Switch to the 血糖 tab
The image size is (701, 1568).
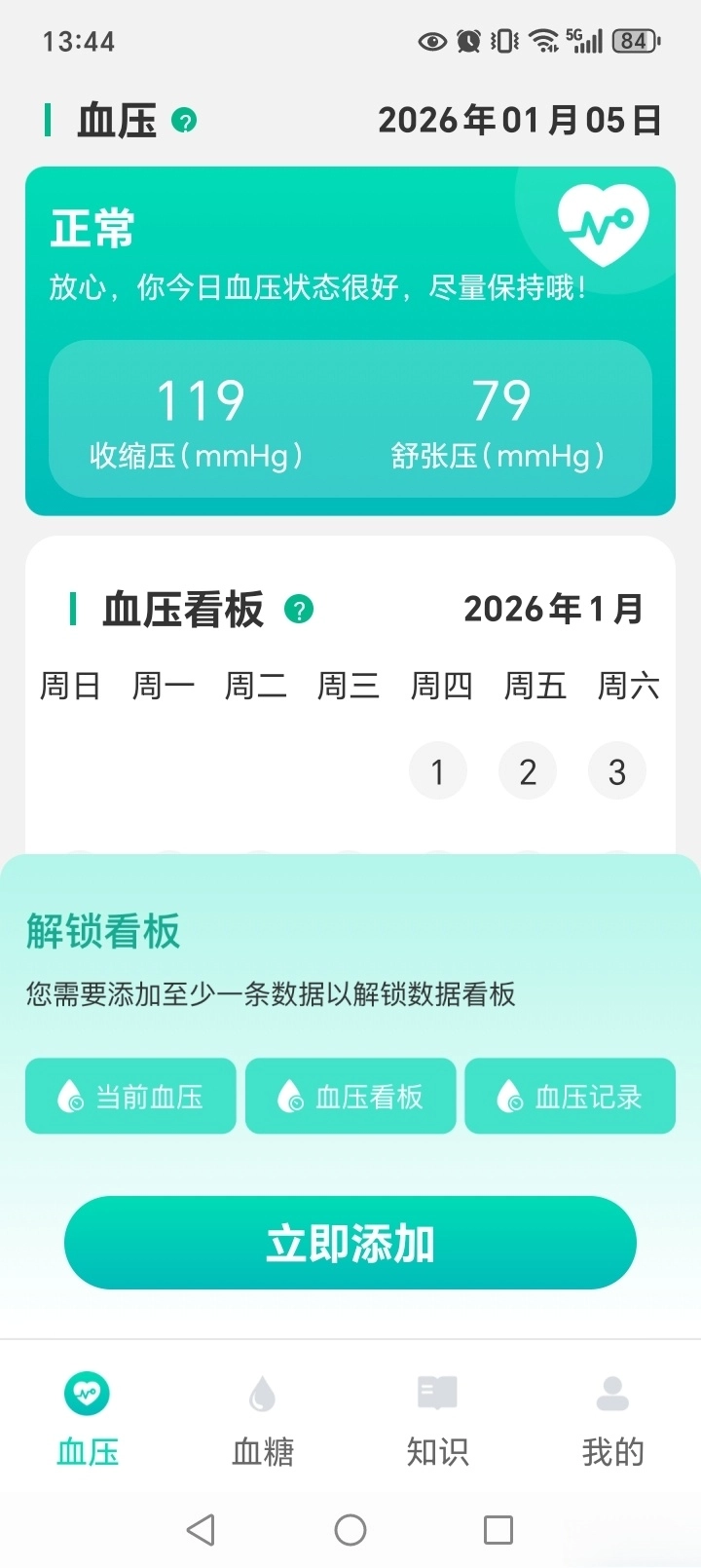click(x=263, y=1420)
